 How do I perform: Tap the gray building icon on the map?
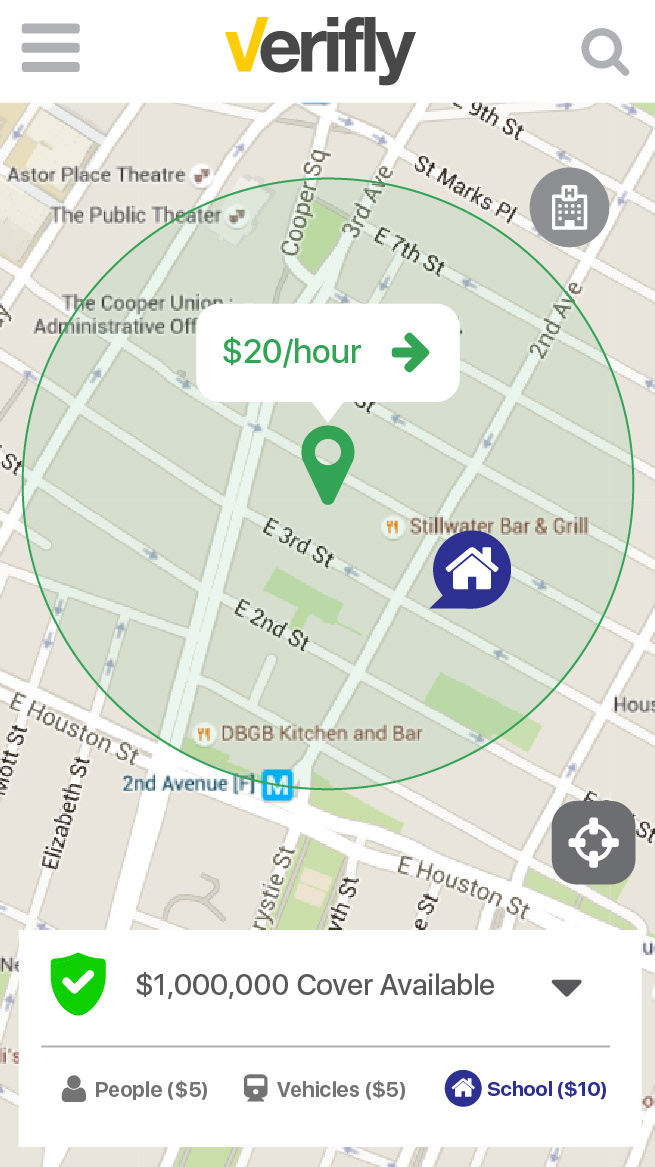(x=569, y=208)
